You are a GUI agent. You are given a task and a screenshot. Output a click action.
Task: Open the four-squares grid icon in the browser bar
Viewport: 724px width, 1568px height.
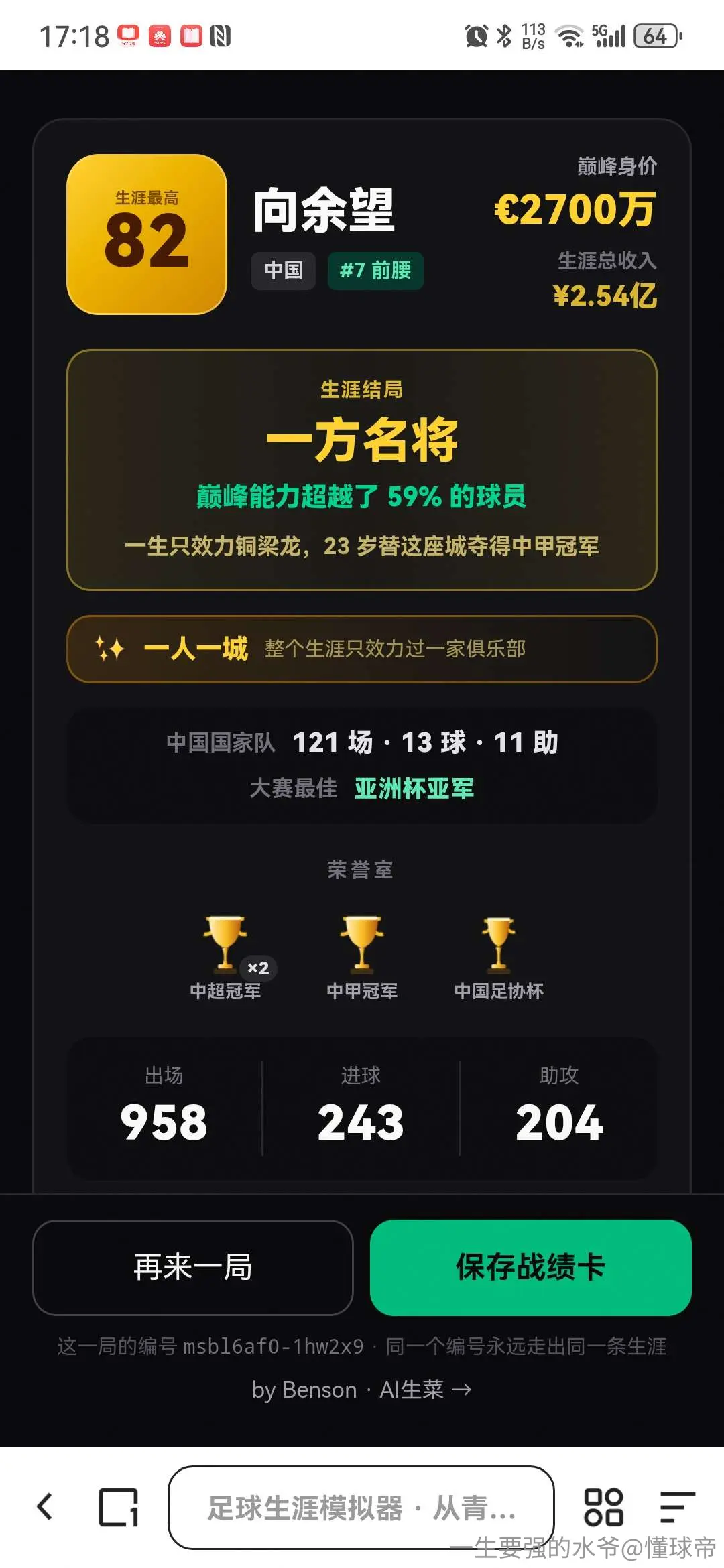pos(603,1507)
